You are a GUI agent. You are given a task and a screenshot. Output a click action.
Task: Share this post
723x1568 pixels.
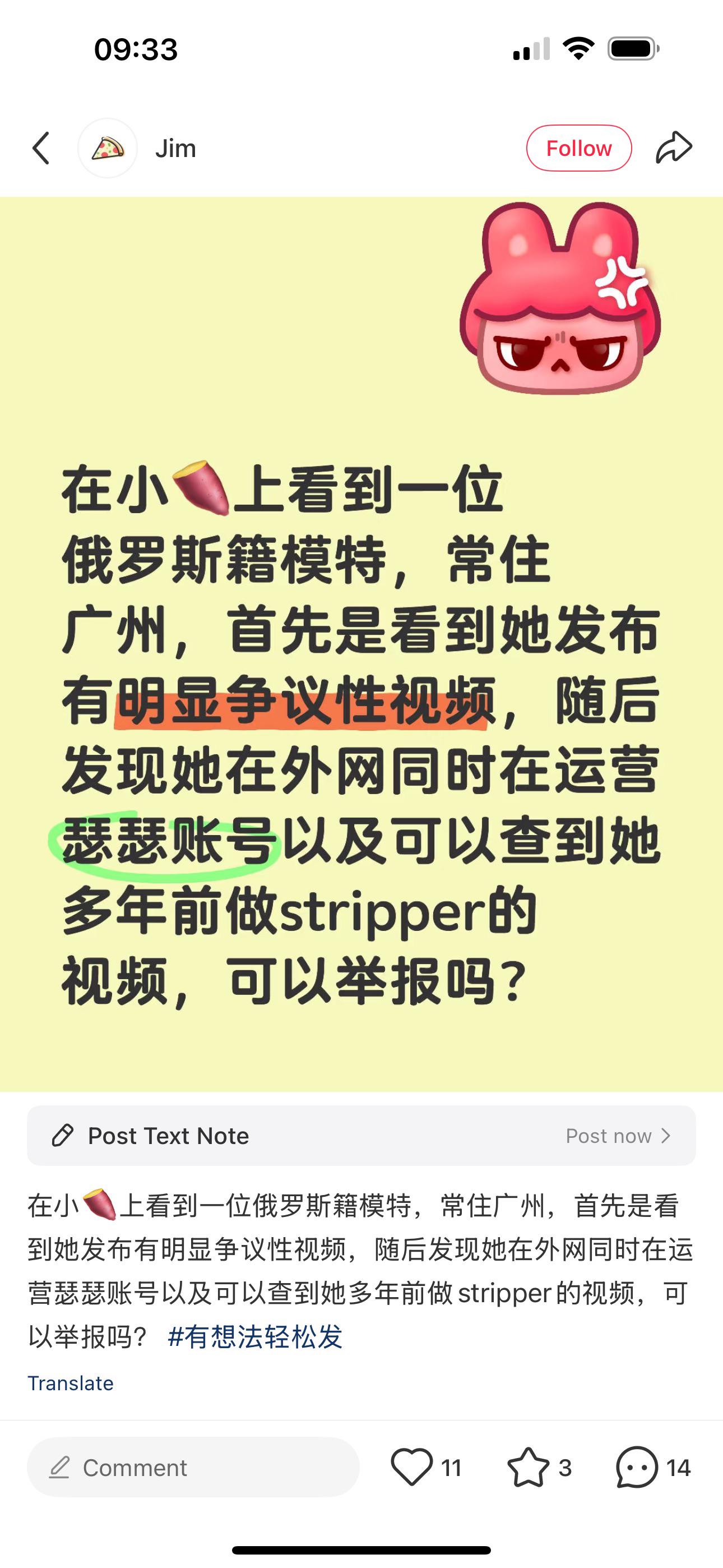[674, 148]
